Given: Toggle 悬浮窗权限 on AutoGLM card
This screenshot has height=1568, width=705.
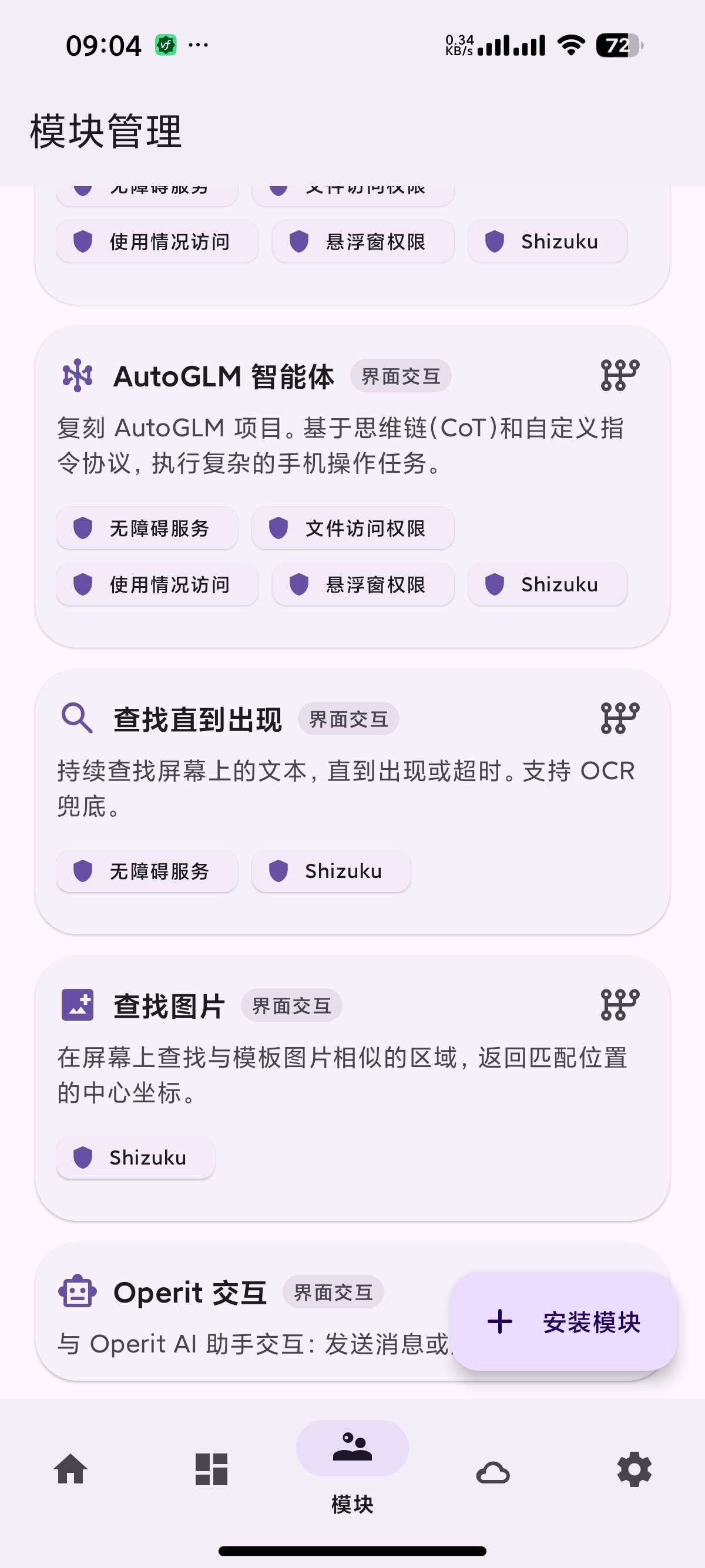Looking at the screenshot, I should [x=364, y=584].
